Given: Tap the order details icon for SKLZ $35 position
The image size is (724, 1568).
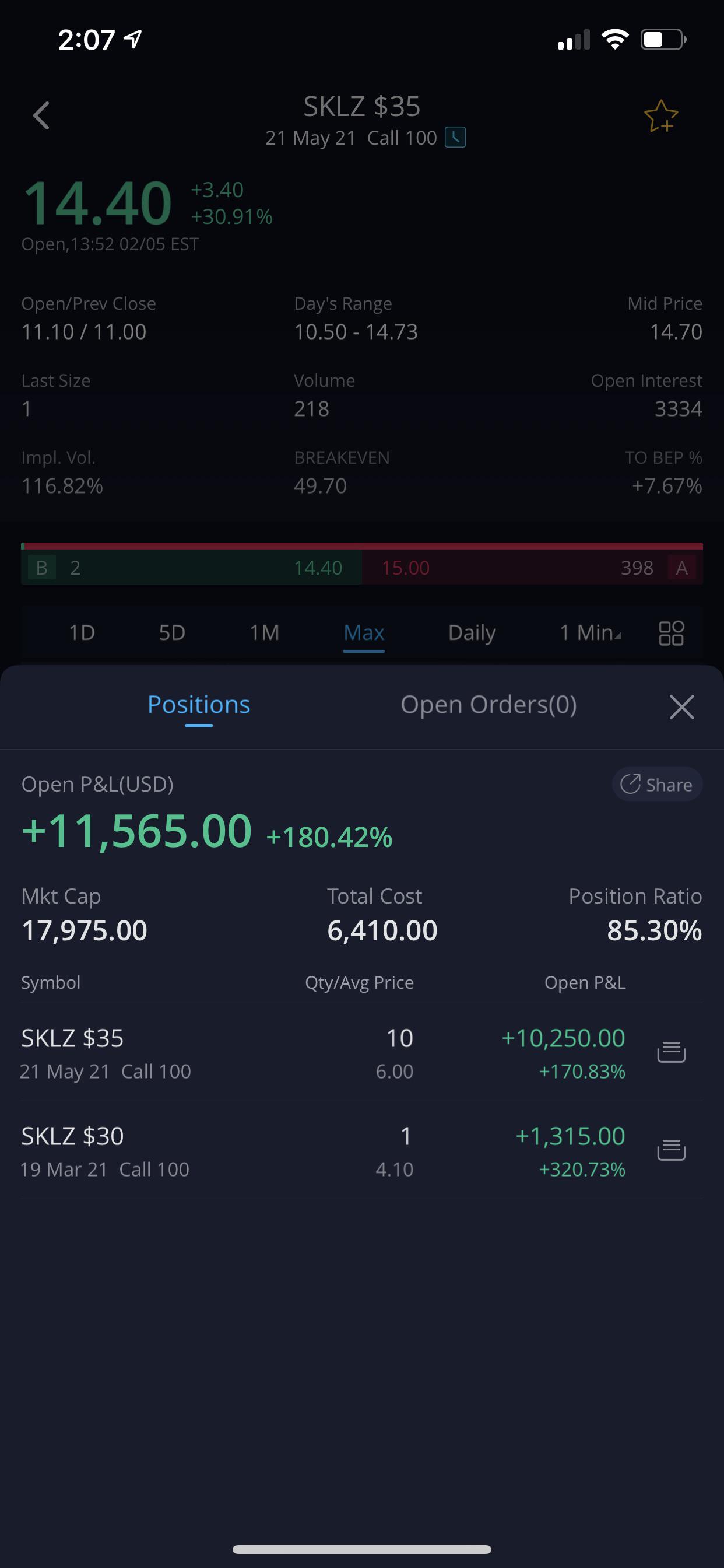Looking at the screenshot, I should click(x=671, y=1052).
